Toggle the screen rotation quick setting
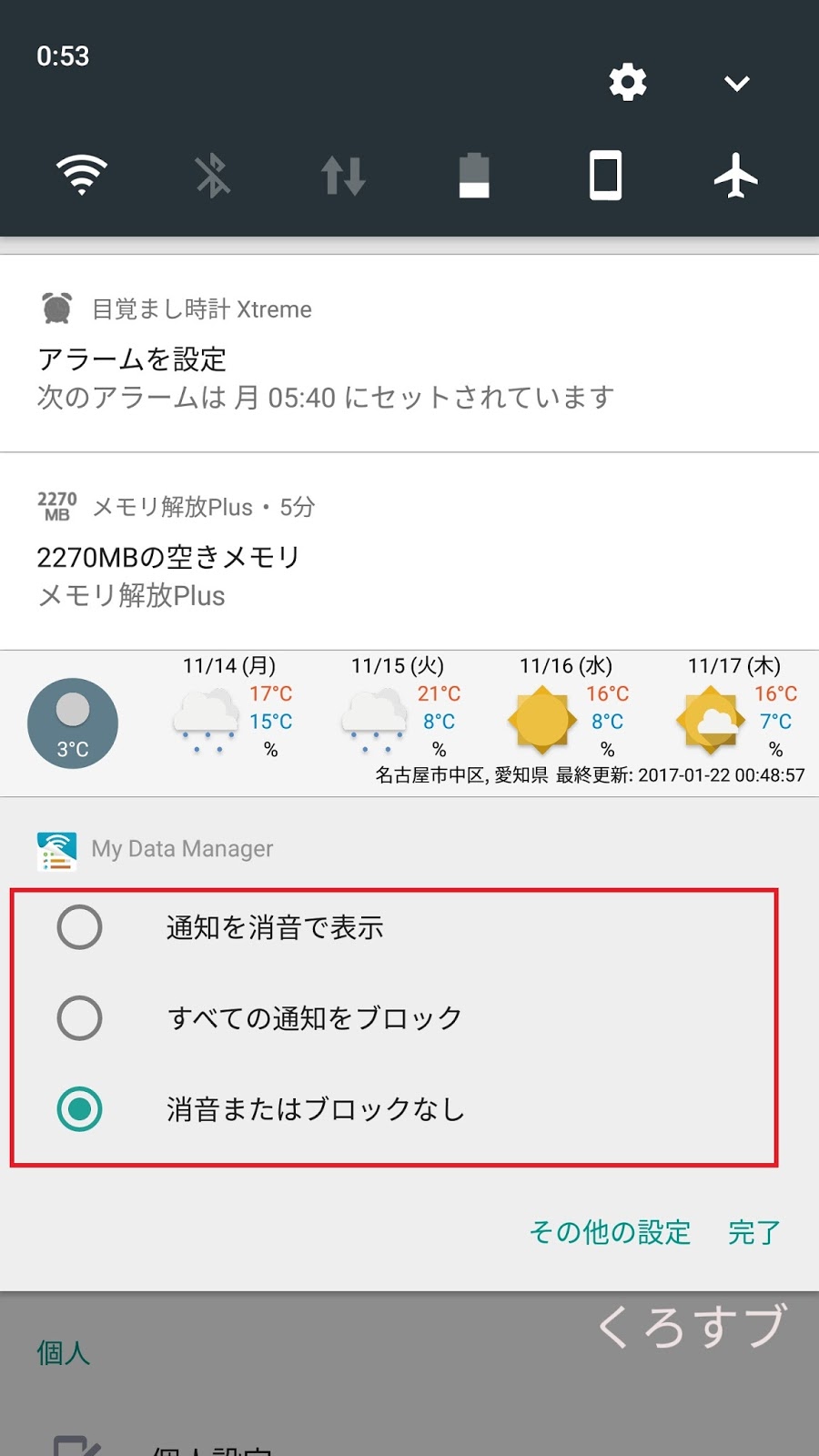The image size is (819, 1456). pos(605,175)
